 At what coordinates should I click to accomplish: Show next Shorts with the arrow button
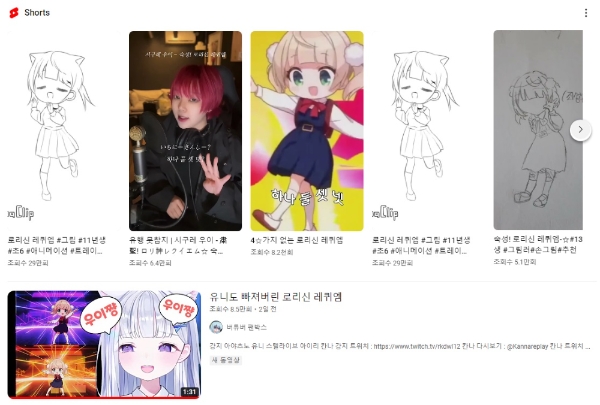point(580,130)
